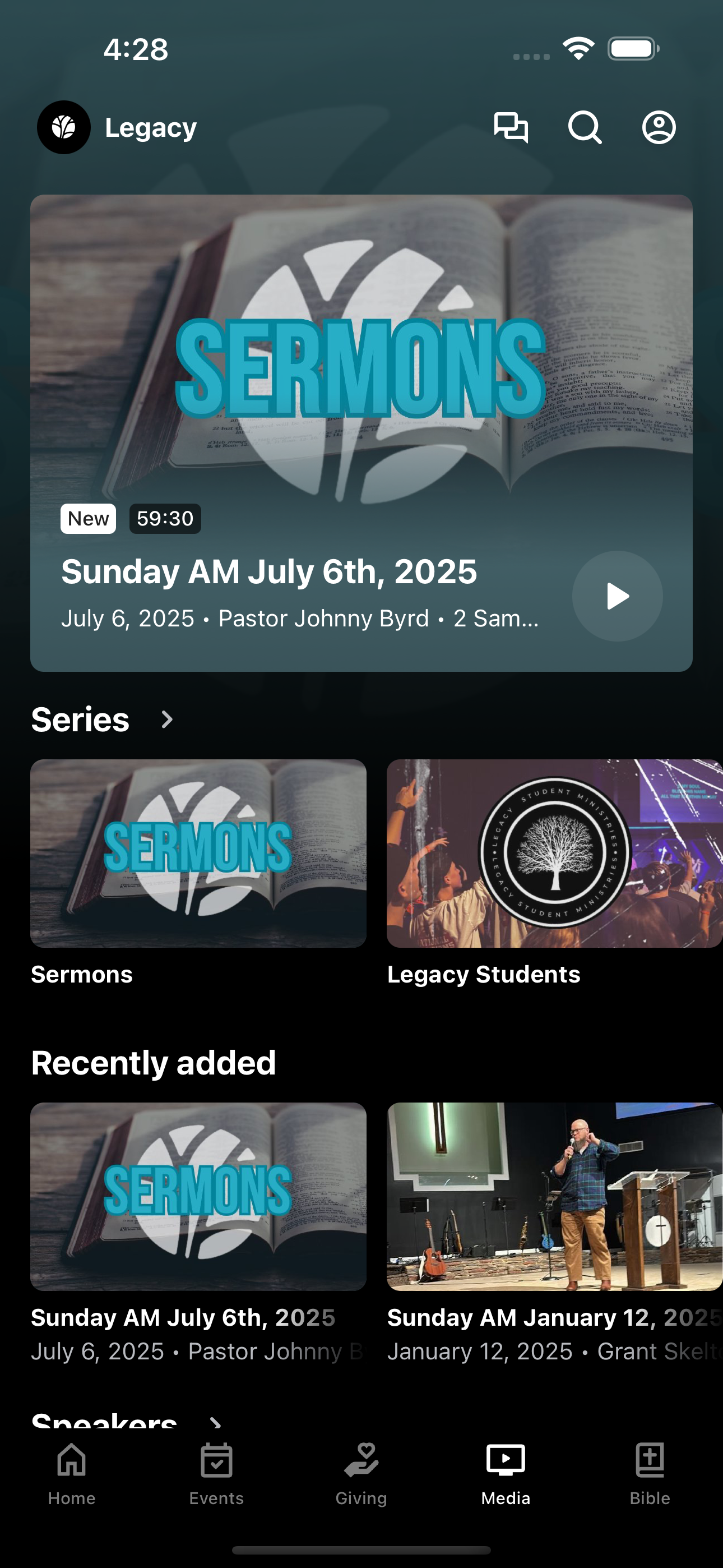Switch to the Home tab
This screenshot has height=1568, width=723.
[x=72, y=1474]
